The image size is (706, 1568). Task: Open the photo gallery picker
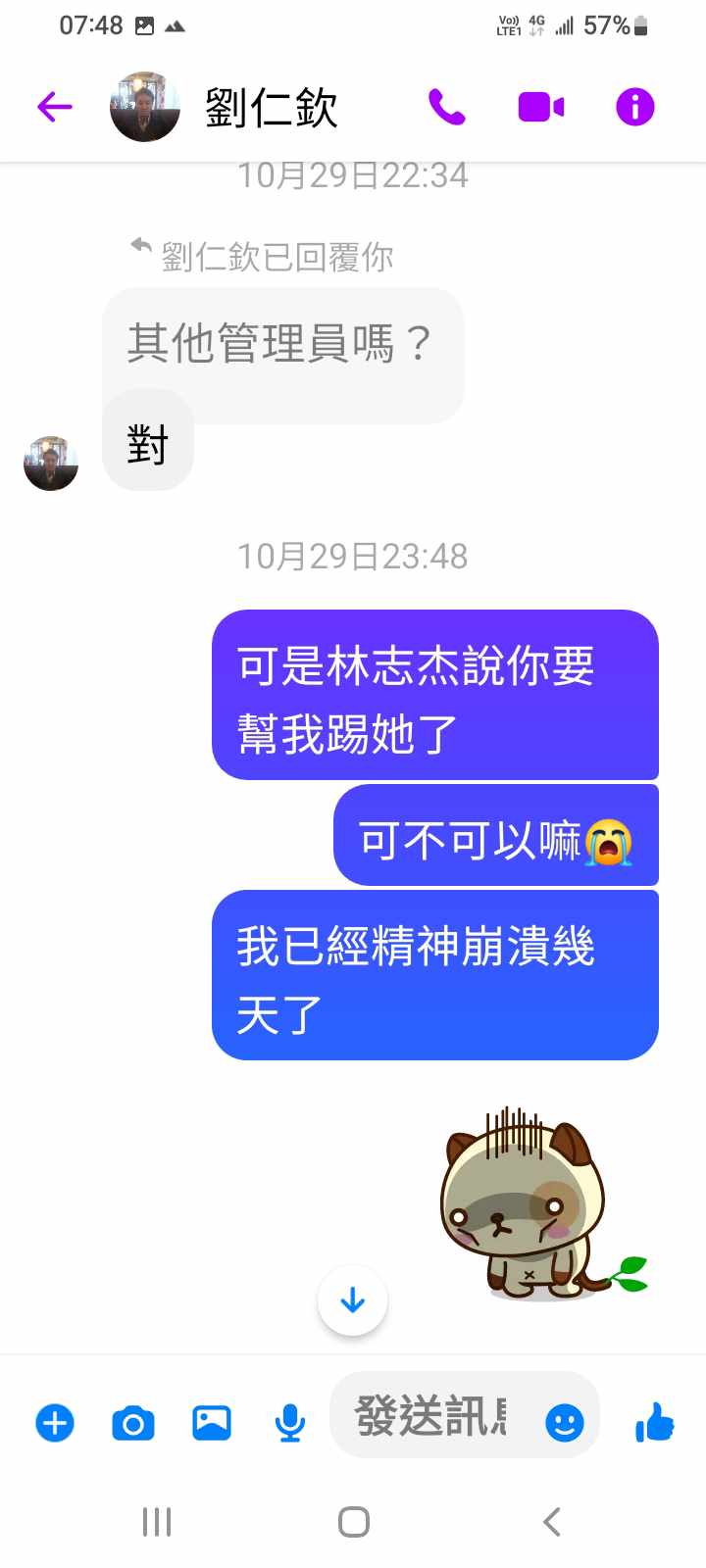point(212,1422)
